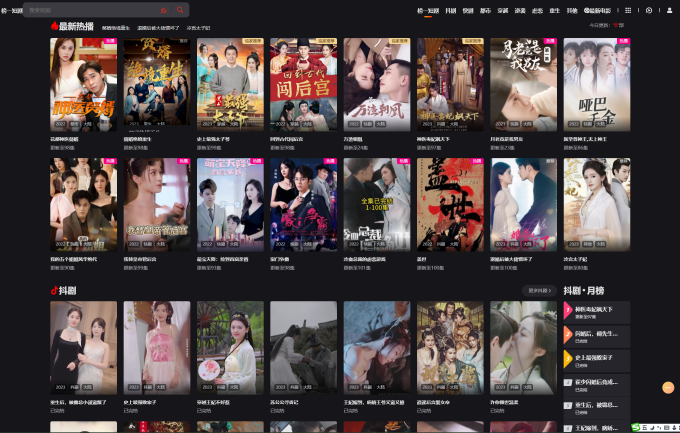
Task: Open the 全集已完结 1-100集 drama poster
Action: pos(376,205)
